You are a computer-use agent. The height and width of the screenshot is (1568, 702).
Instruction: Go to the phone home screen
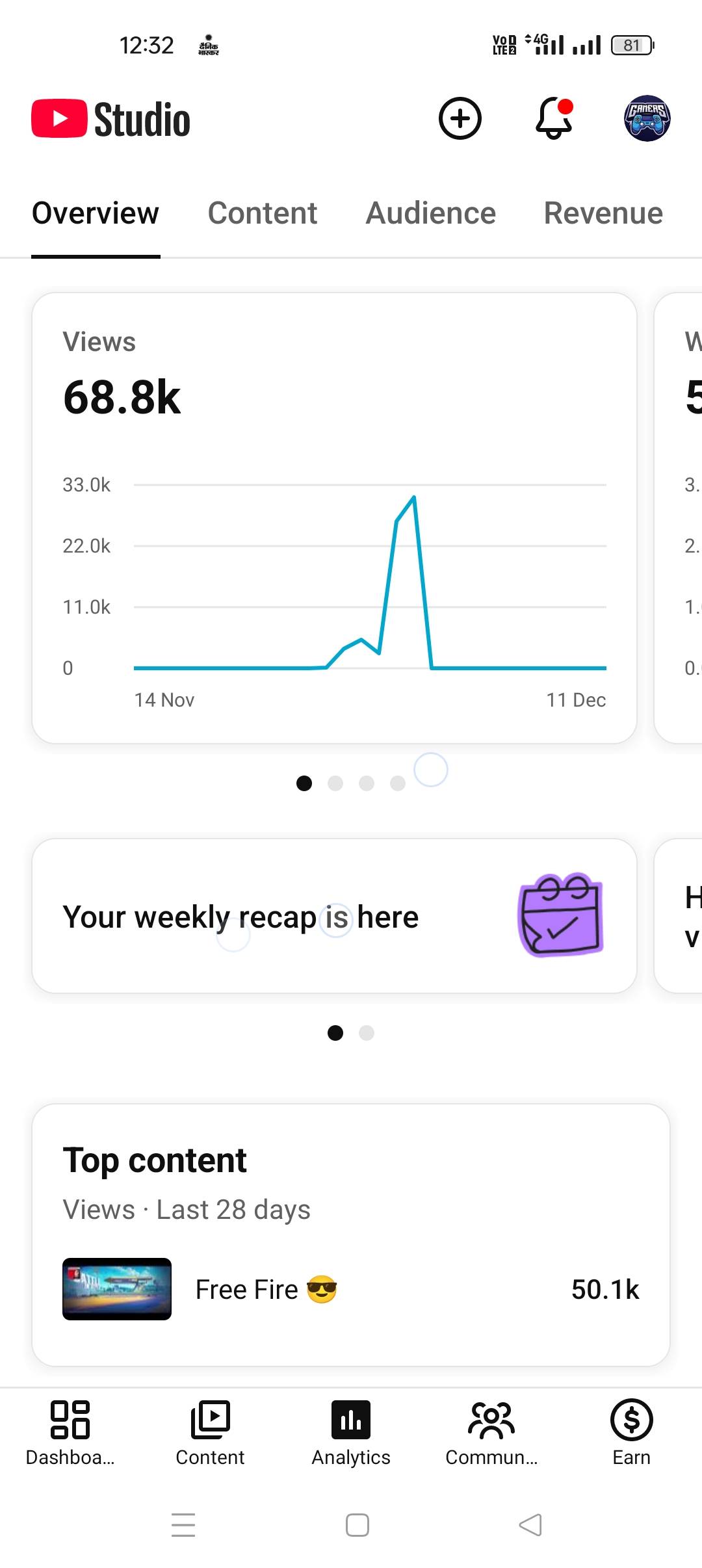coord(357,1524)
